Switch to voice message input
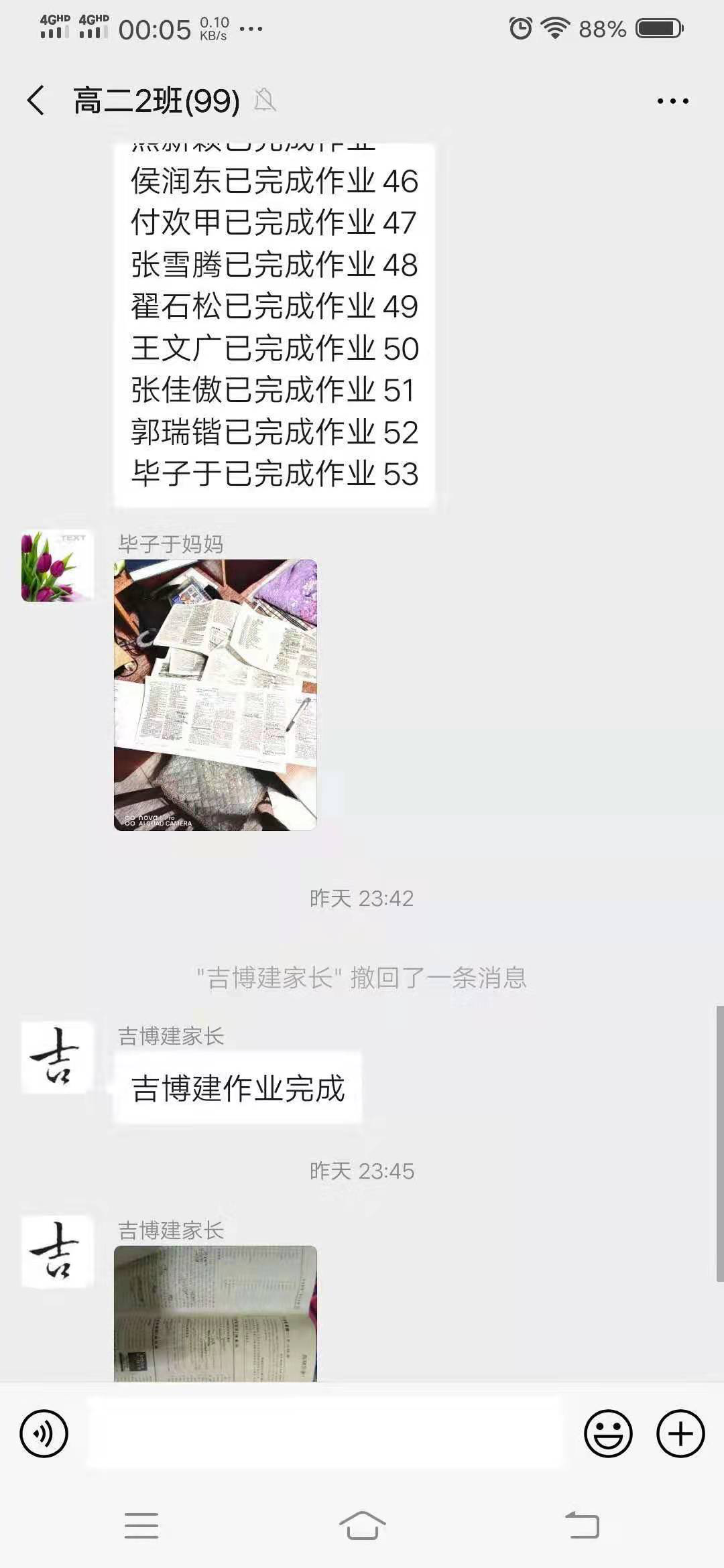724x1568 pixels. [x=44, y=1433]
